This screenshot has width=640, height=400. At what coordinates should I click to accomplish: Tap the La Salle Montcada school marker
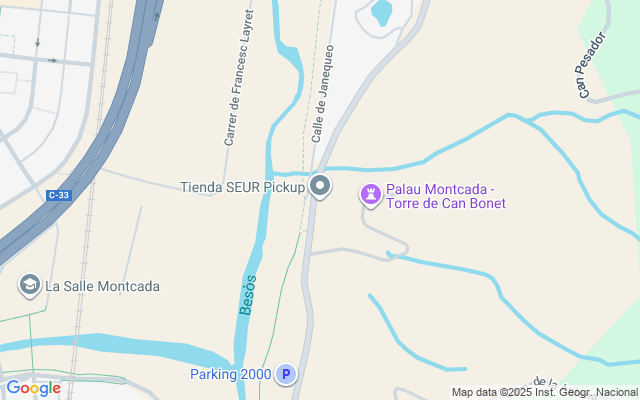(x=30, y=286)
